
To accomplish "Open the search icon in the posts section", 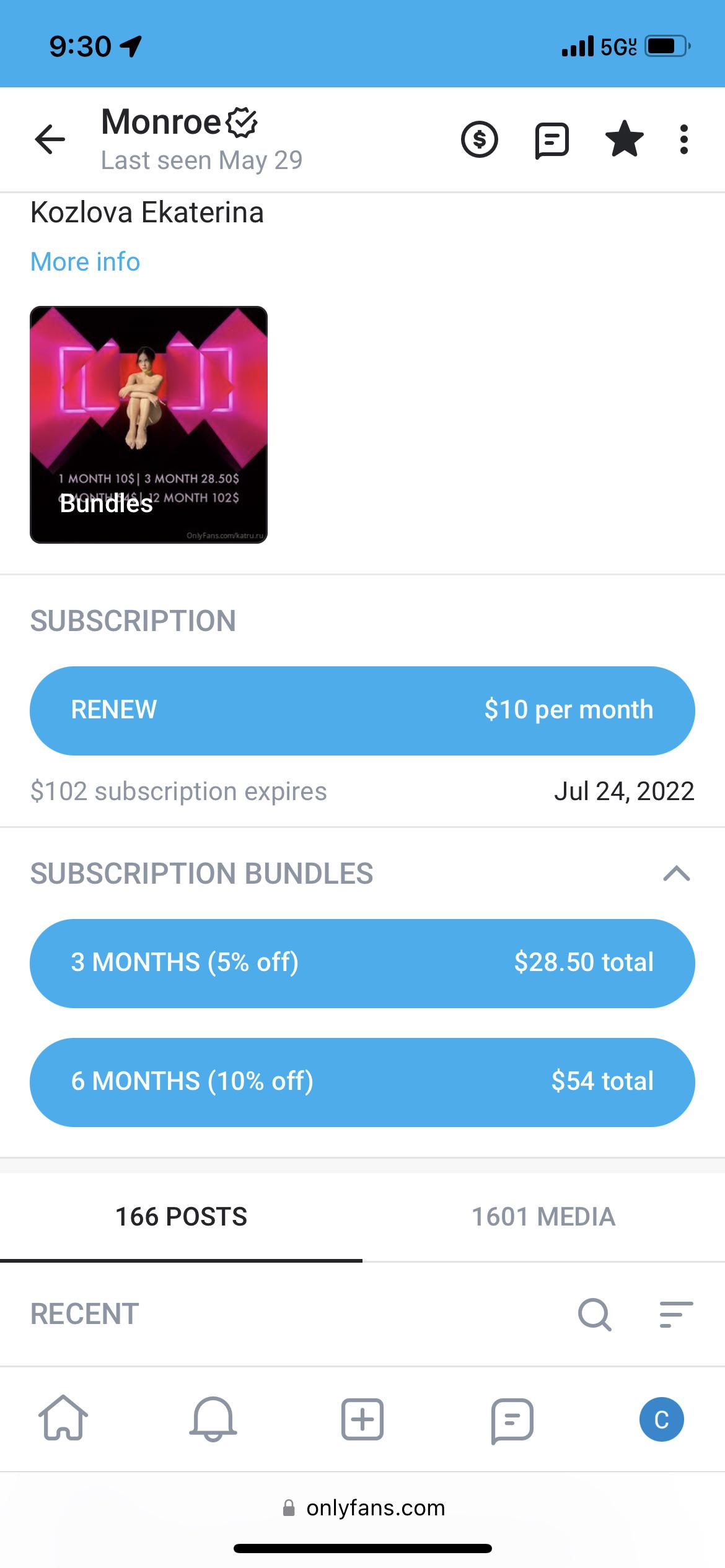I will click(x=594, y=1314).
